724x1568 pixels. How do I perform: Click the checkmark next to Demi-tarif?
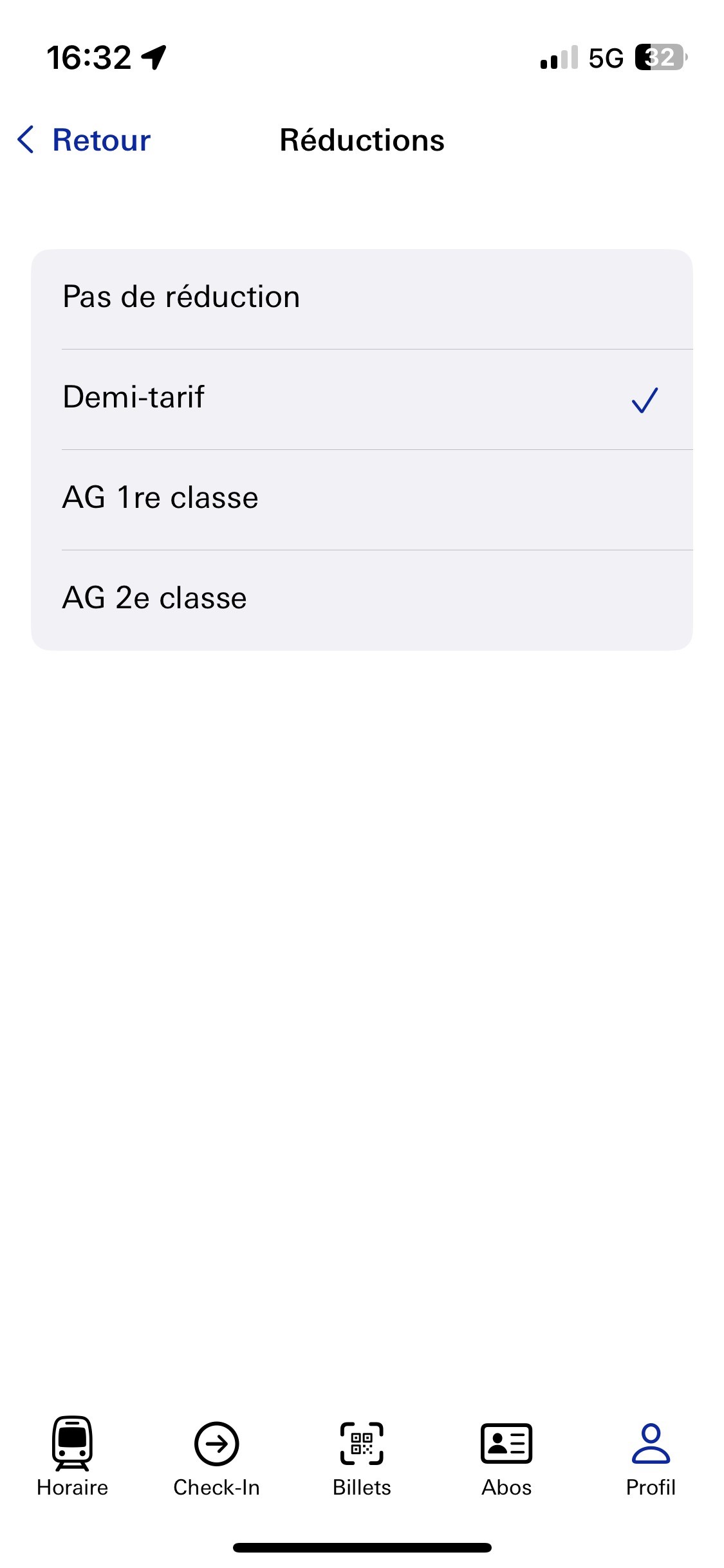pos(645,400)
